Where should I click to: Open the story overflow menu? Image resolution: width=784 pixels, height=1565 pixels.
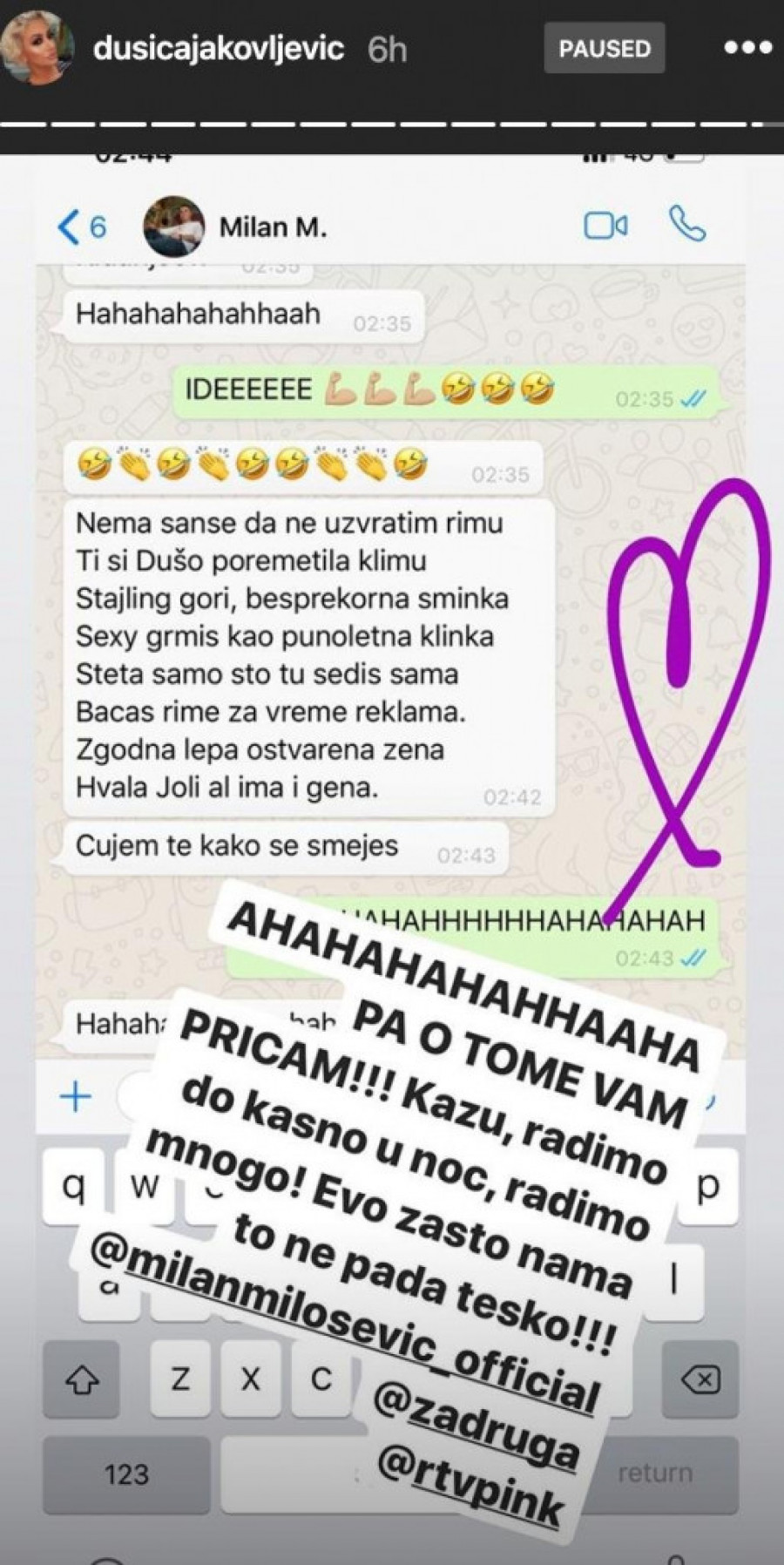747,48
